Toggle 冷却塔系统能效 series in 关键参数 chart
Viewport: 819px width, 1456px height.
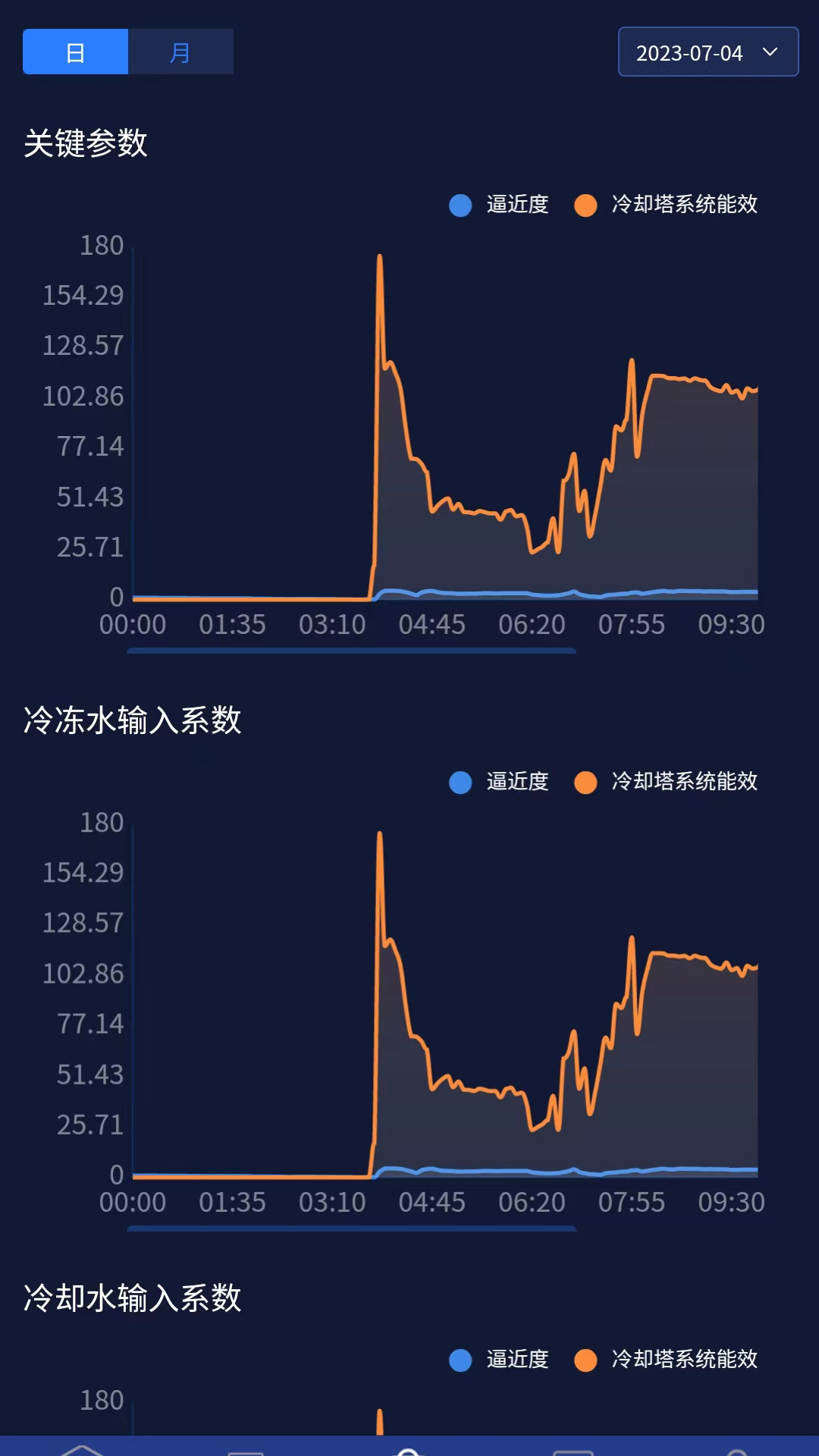click(x=666, y=205)
